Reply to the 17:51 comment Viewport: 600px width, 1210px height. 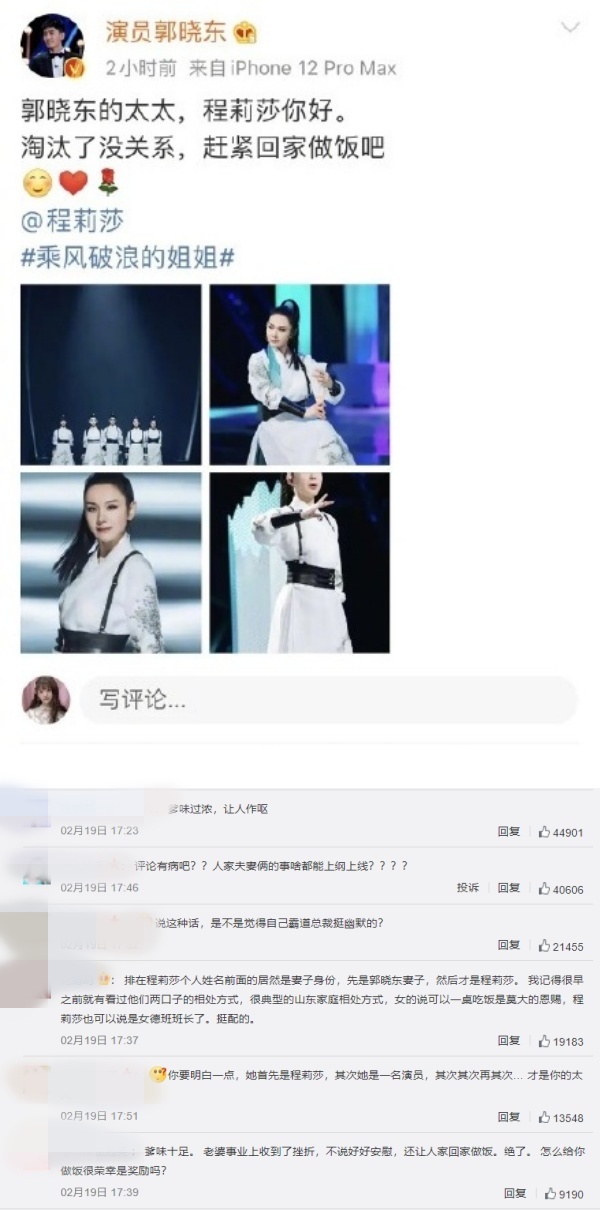[x=509, y=1117]
